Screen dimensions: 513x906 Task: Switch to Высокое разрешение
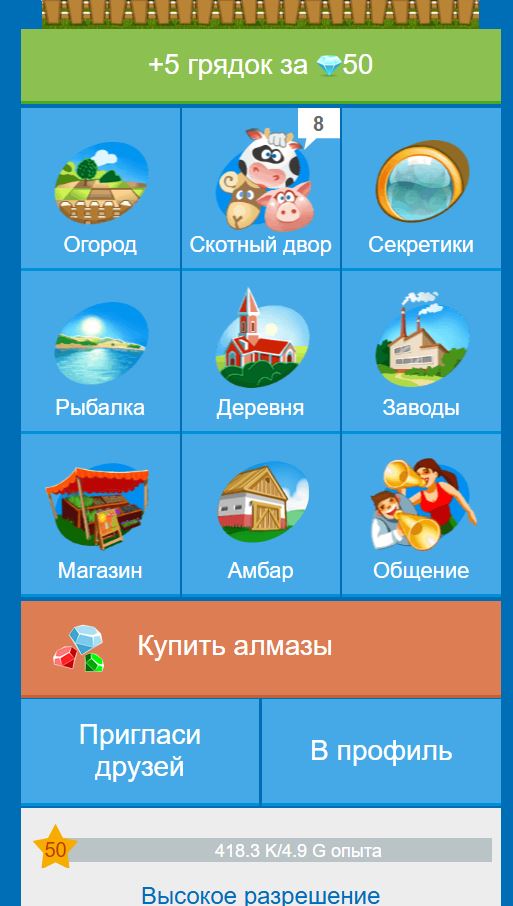261,894
